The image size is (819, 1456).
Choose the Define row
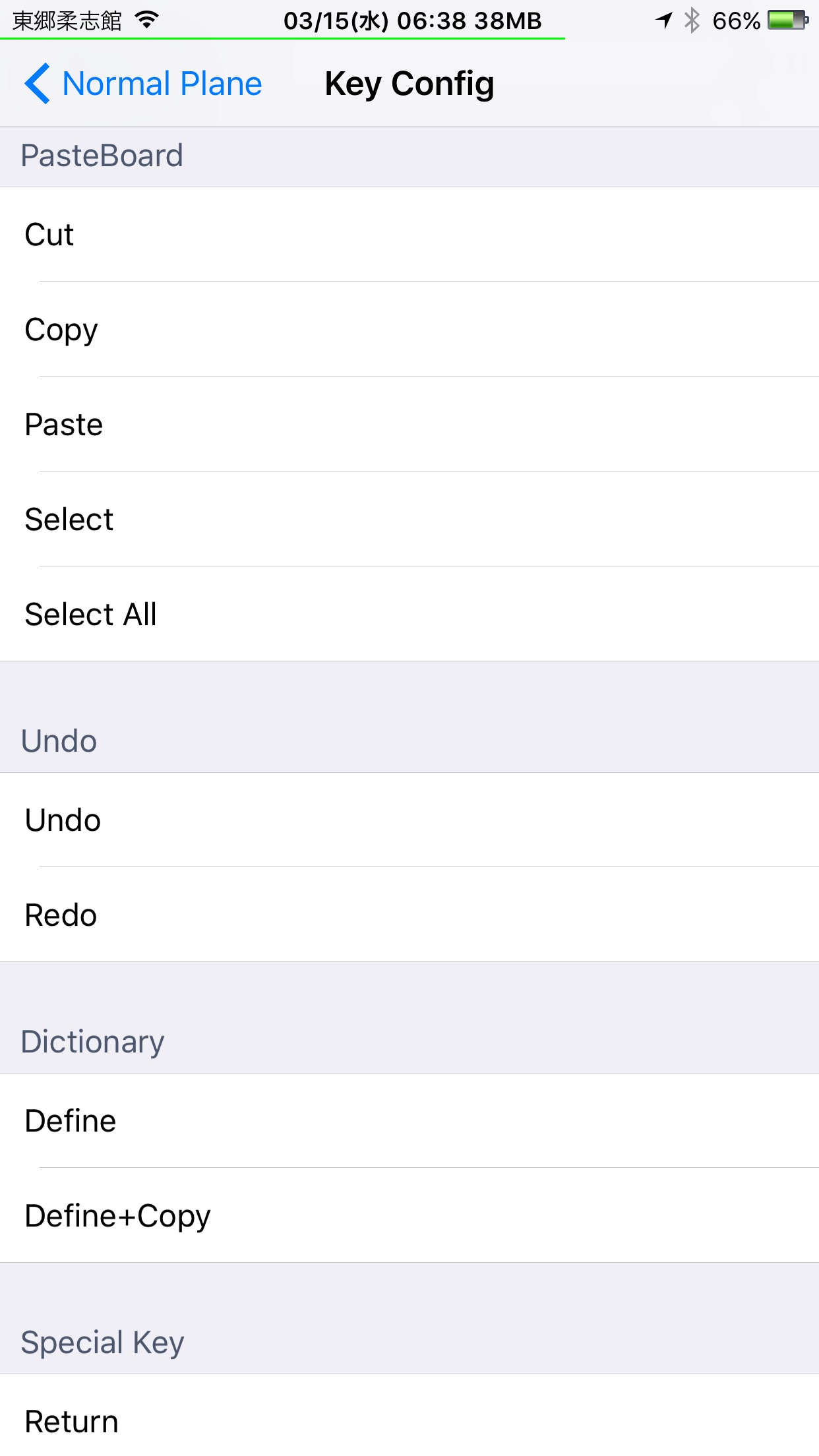click(409, 1120)
